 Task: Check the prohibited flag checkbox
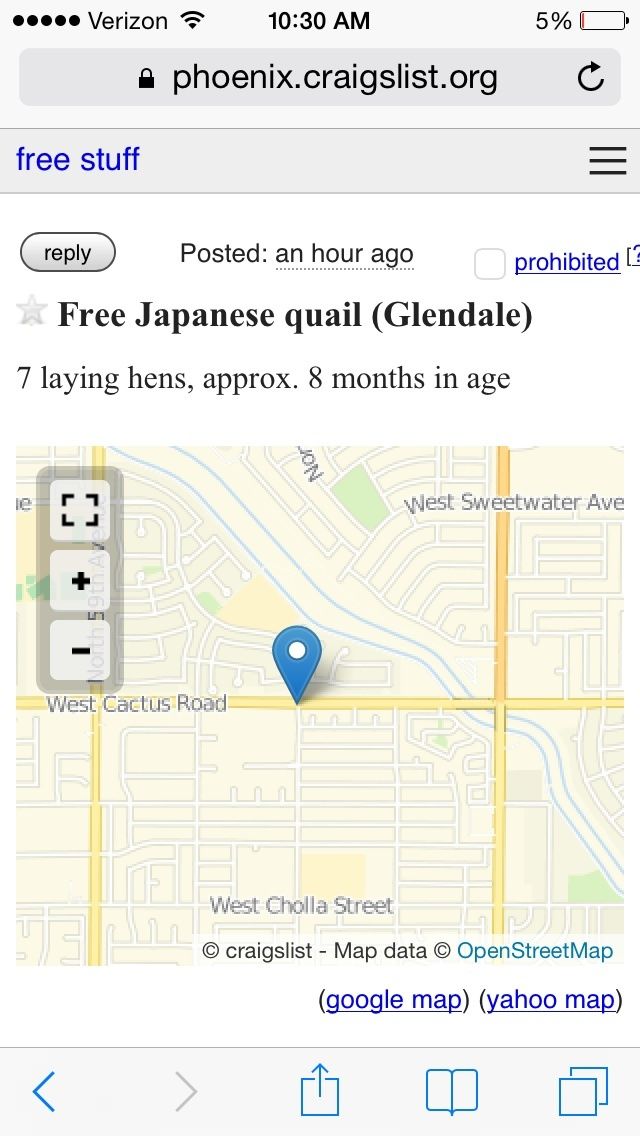(489, 264)
